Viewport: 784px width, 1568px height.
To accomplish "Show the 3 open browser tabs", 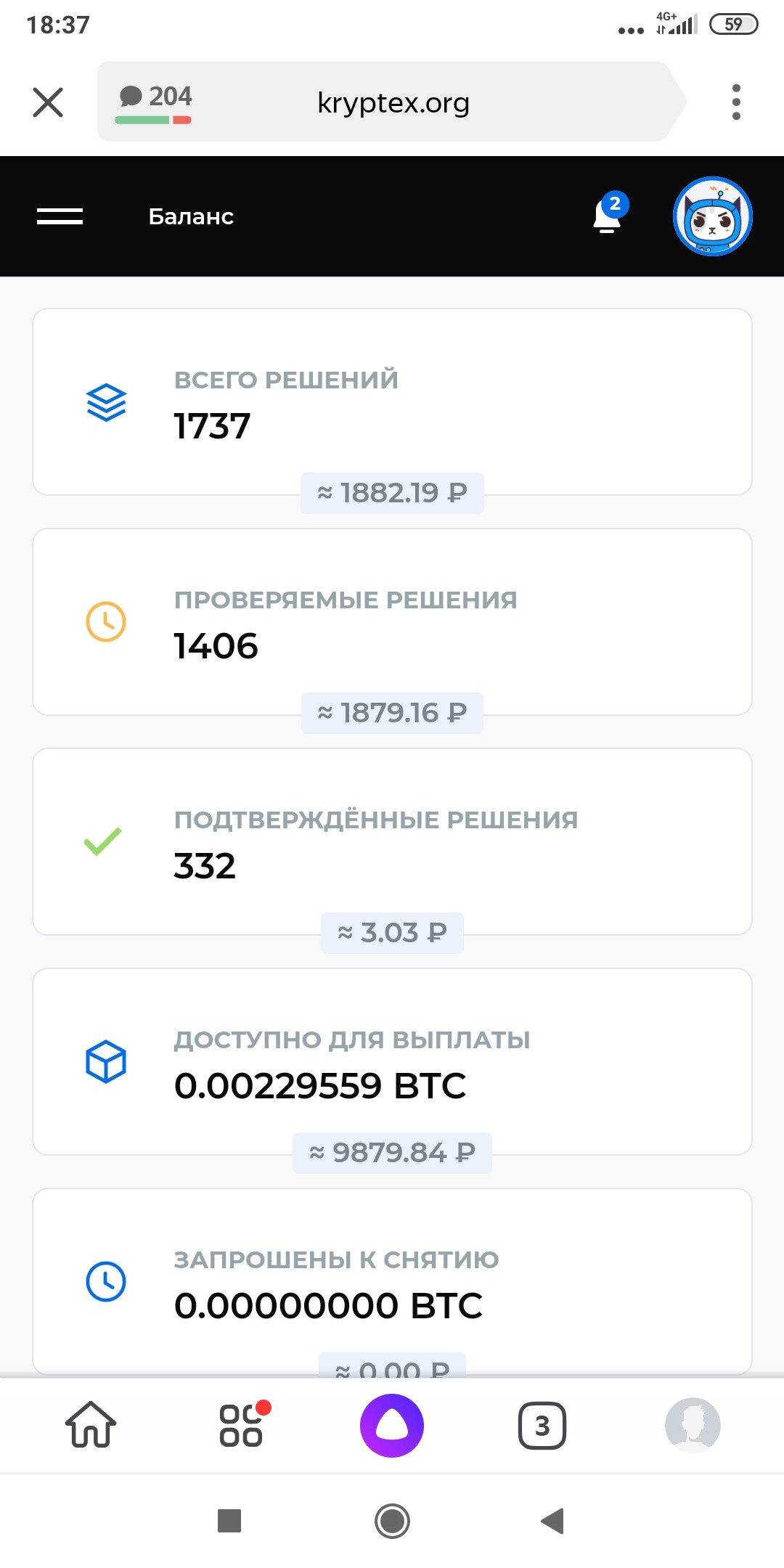I will [x=542, y=1426].
